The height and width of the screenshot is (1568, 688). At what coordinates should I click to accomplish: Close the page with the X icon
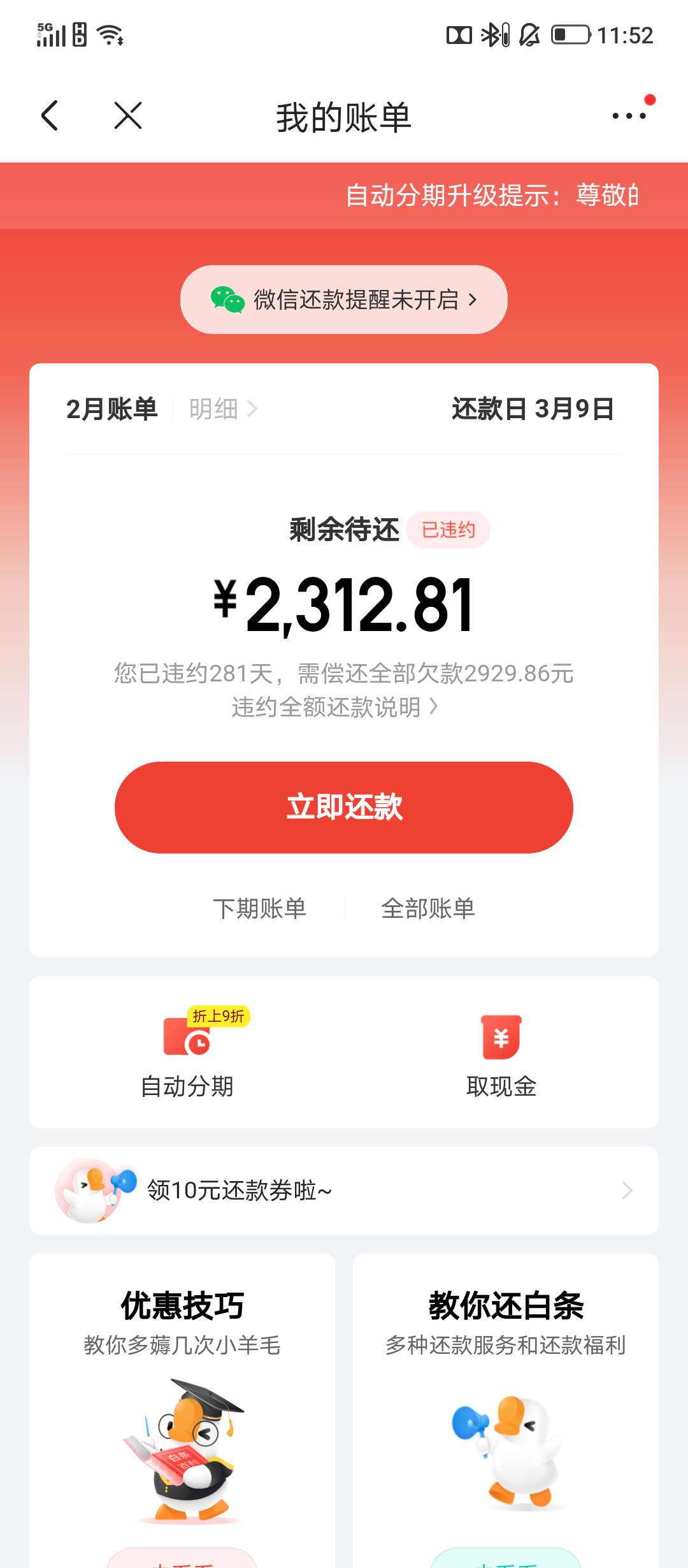tap(128, 116)
